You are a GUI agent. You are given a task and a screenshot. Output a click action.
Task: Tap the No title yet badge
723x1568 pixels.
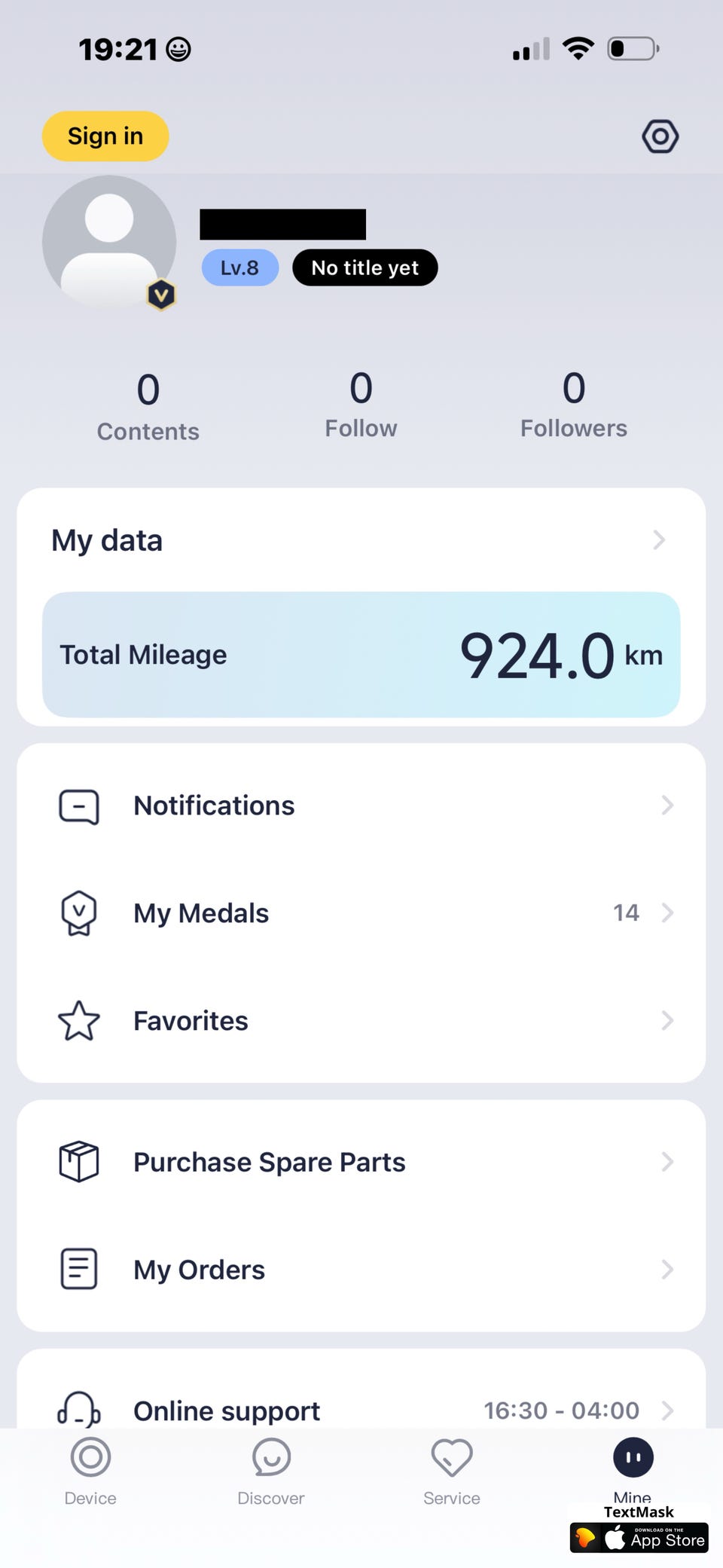tap(365, 267)
